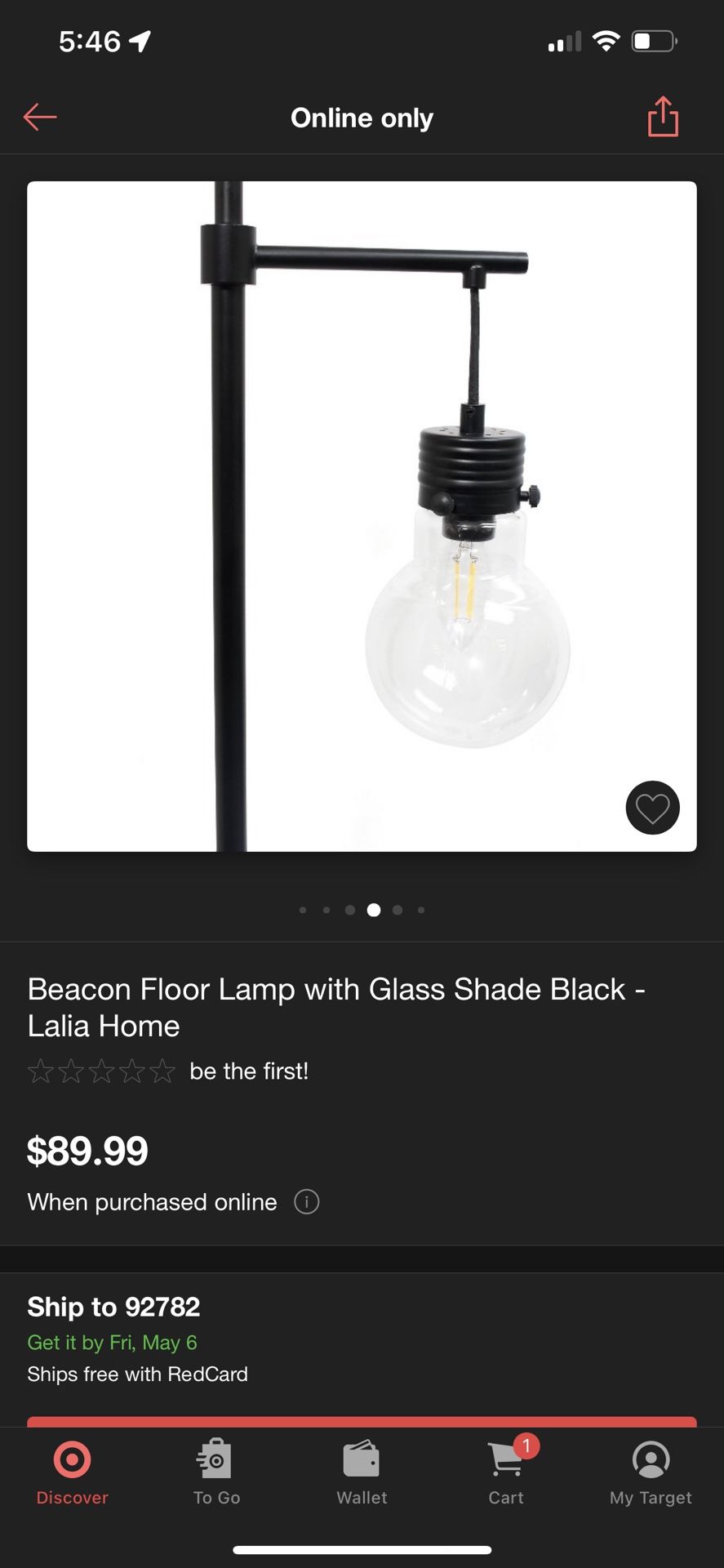Switch to the Discover tab
The height and width of the screenshot is (1568, 724).
point(73,1473)
